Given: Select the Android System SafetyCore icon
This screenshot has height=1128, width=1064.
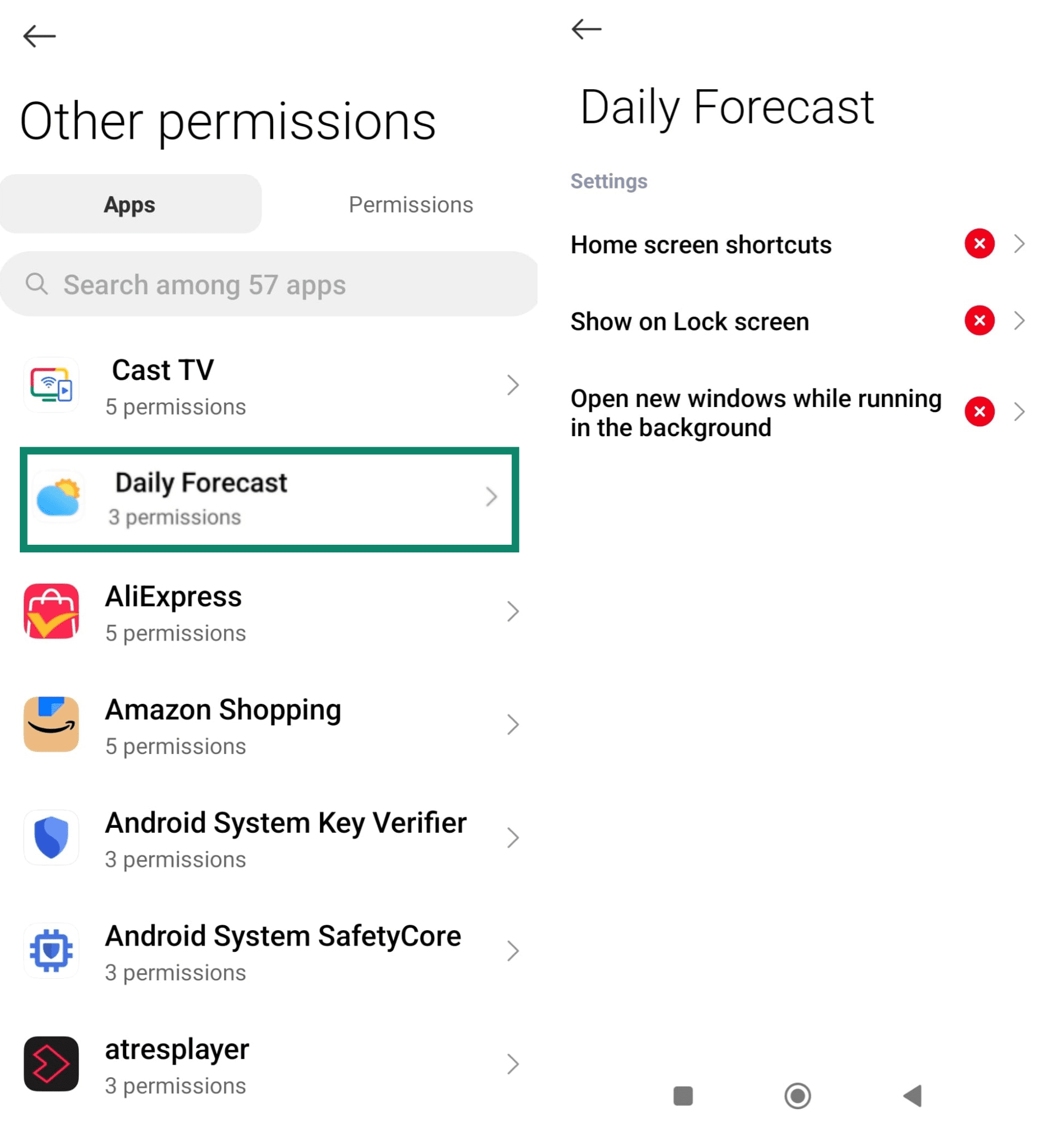Looking at the screenshot, I should point(52,952).
